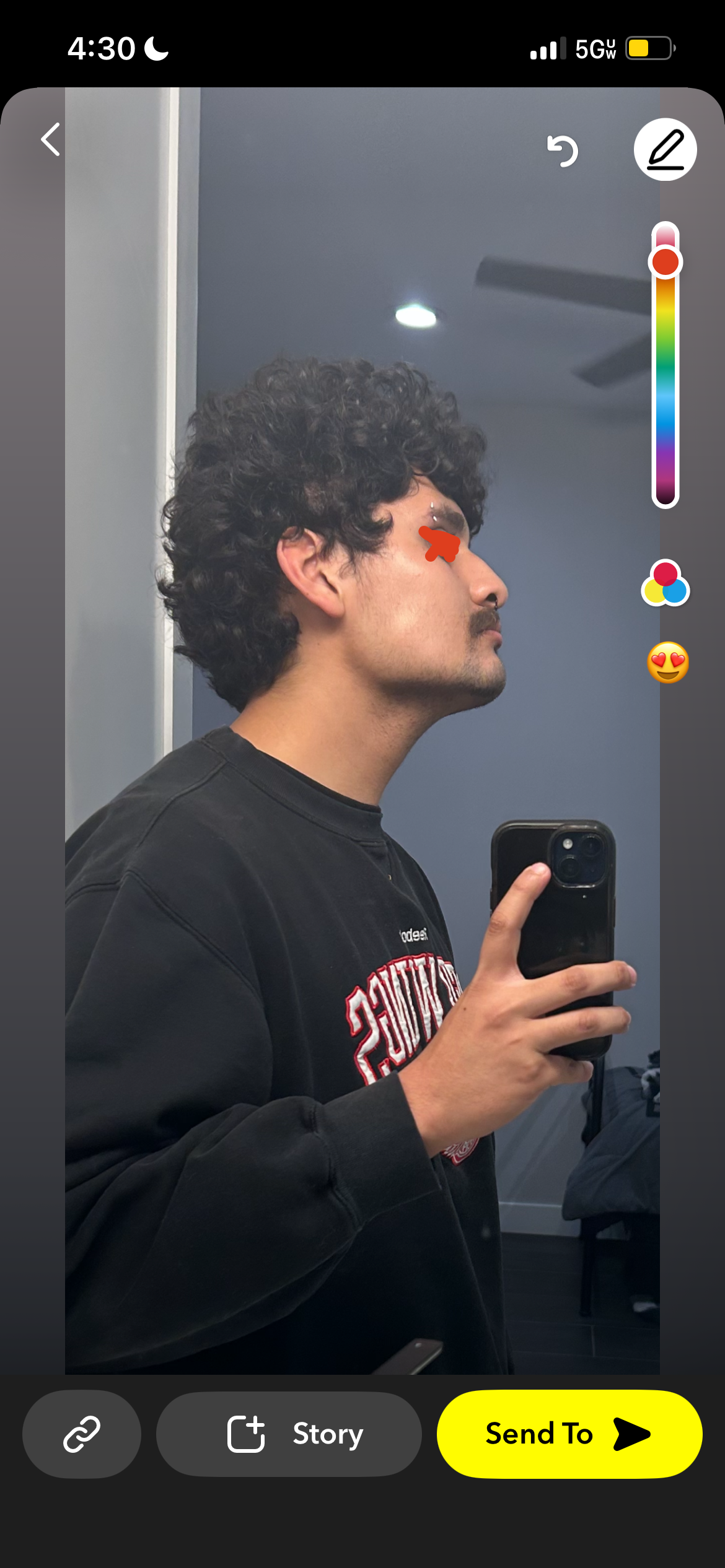This screenshot has height=1568, width=725.
Task: Tap the rainbow color slider
Action: point(665,365)
